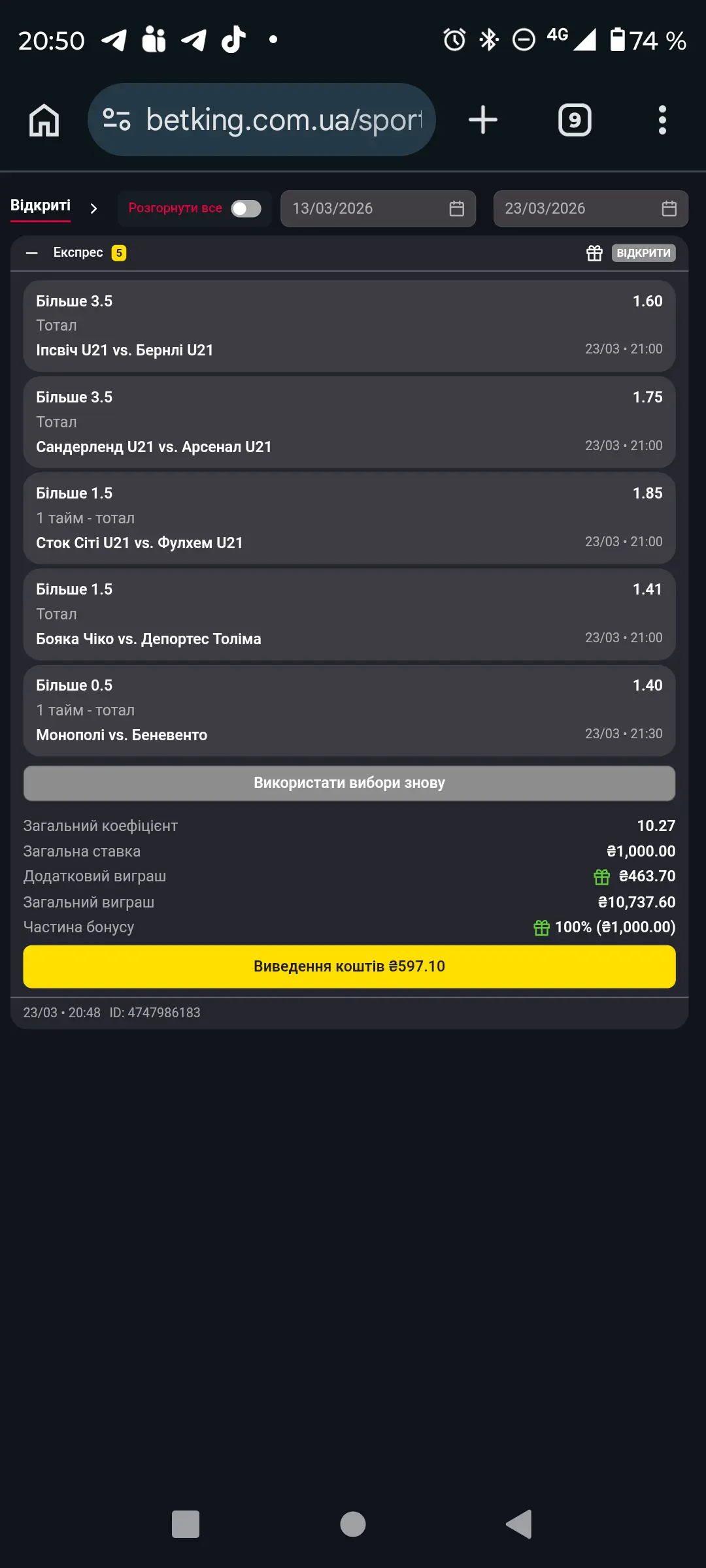Open the browser overflow menu
Screen dimensions: 706x1568
662,120
